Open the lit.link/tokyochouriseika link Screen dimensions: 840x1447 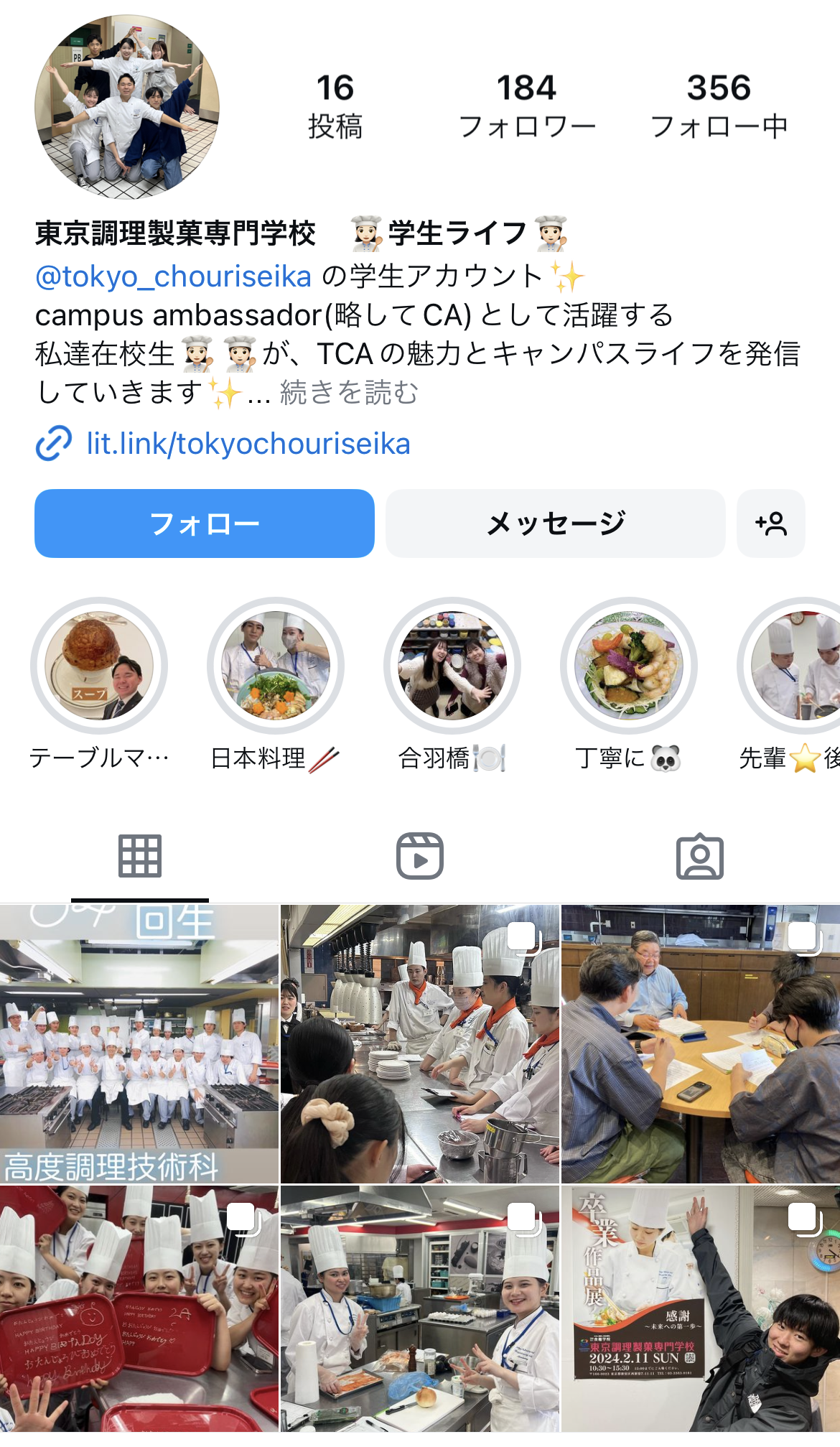pyautogui.click(x=248, y=444)
